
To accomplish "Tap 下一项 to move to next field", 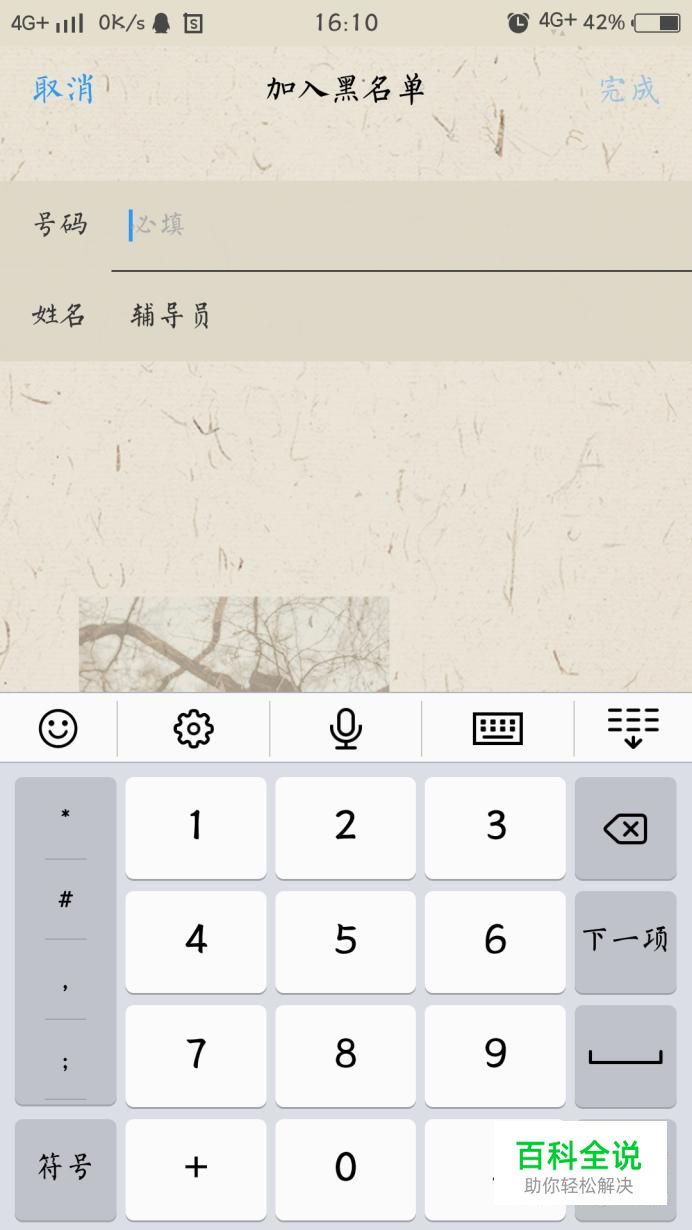I will point(625,940).
